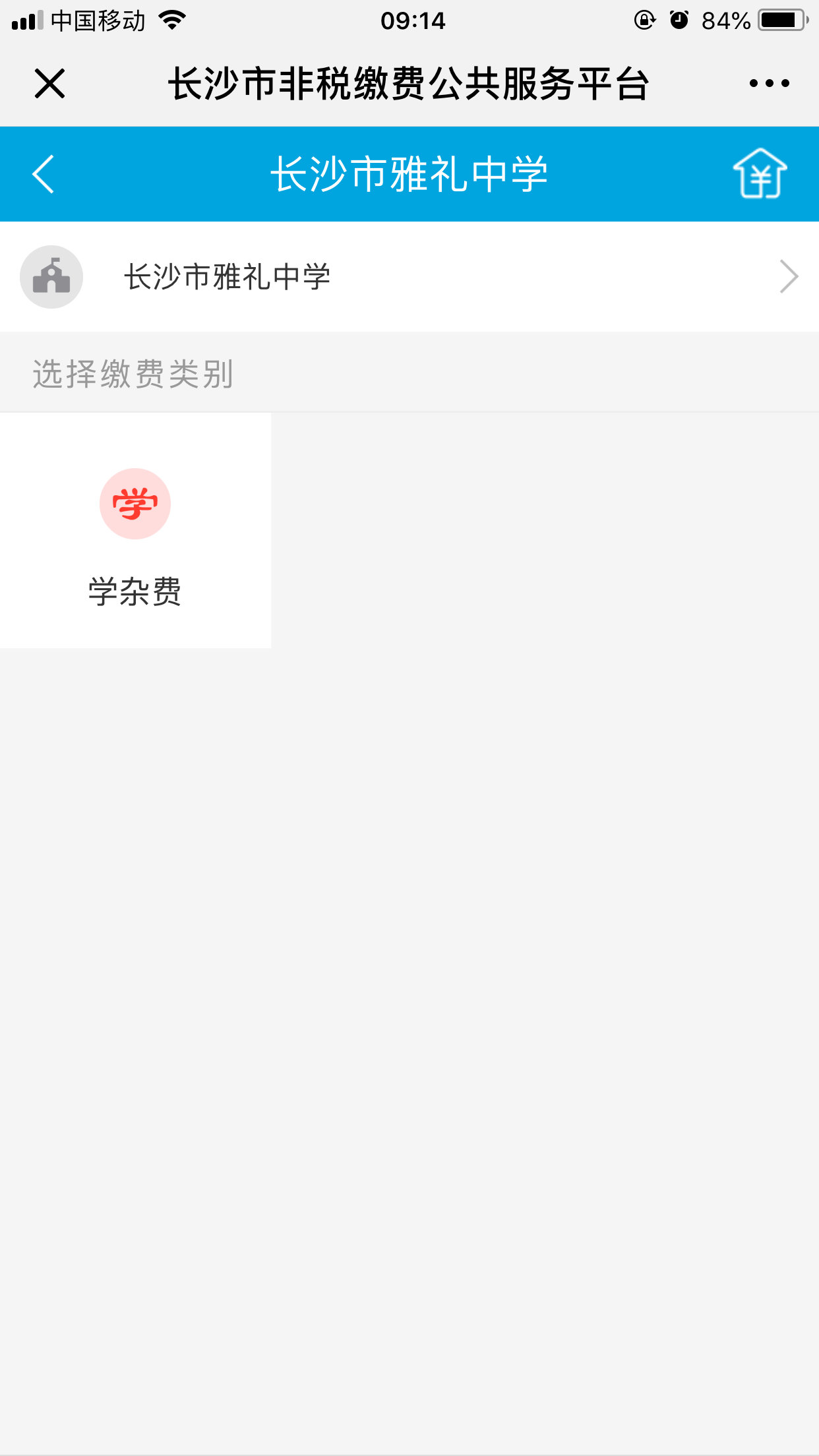Close the 长沙市非税缴费公共服务平台 page
The height and width of the screenshot is (1456, 819).
point(49,84)
